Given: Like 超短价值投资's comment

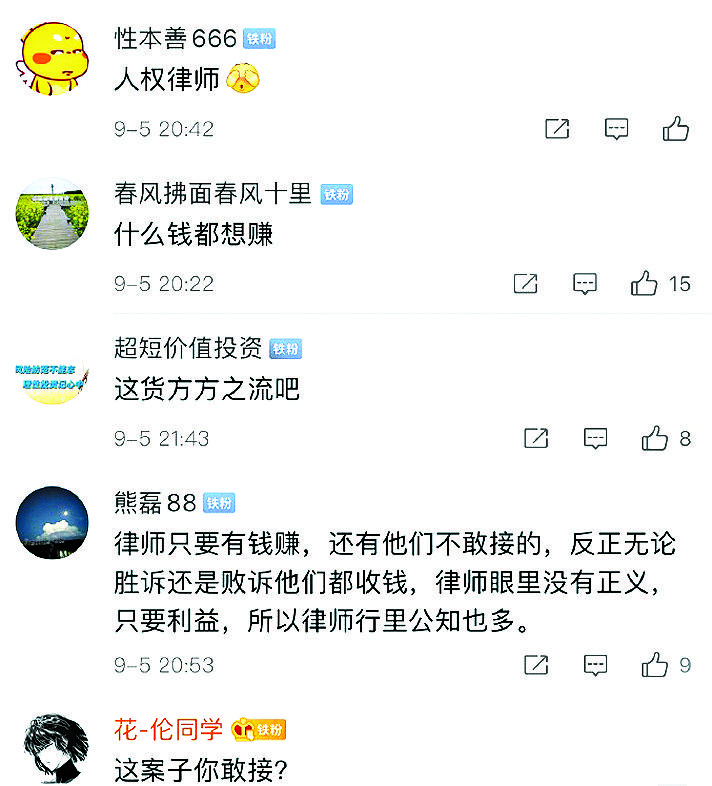Looking at the screenshot, I should pyautogui.click(x=656, y=439).
